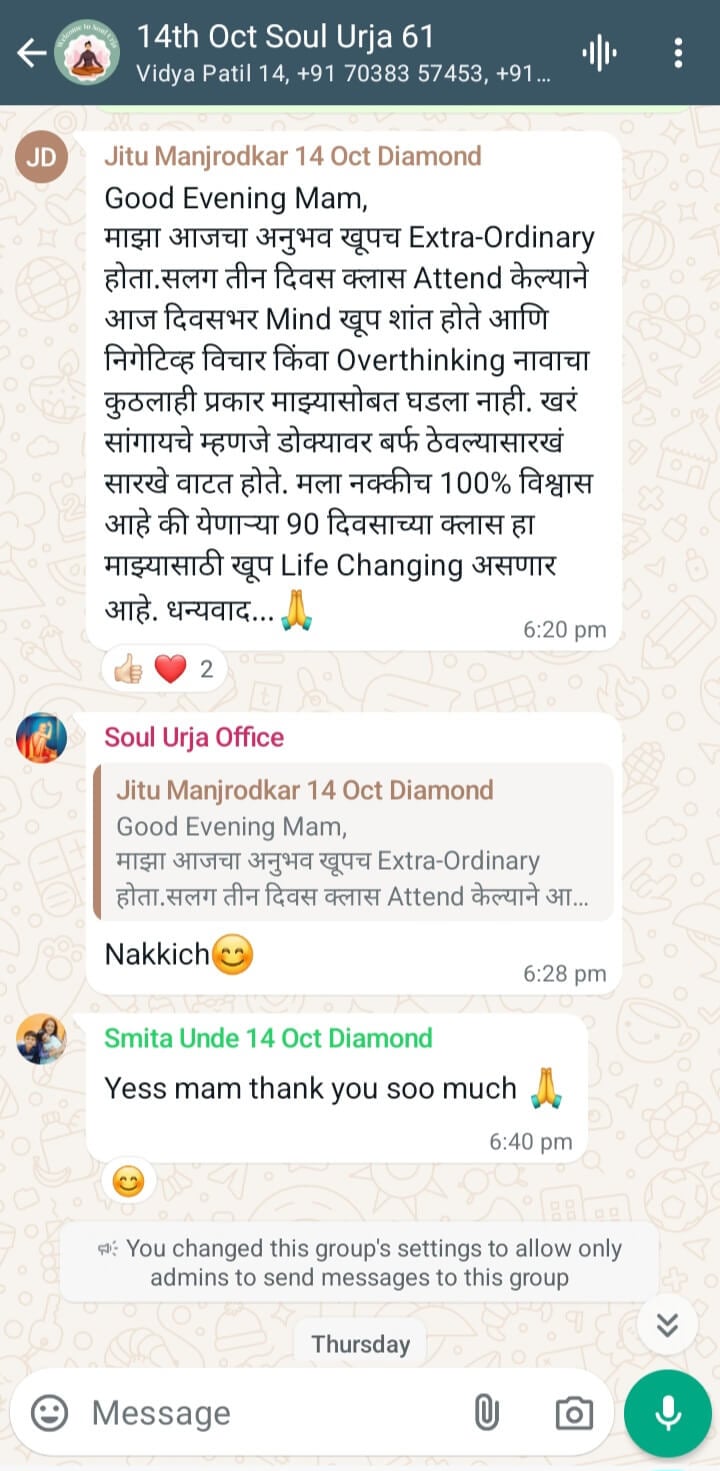
Task: Focus the Message text field
Action: click(270, 1412)
